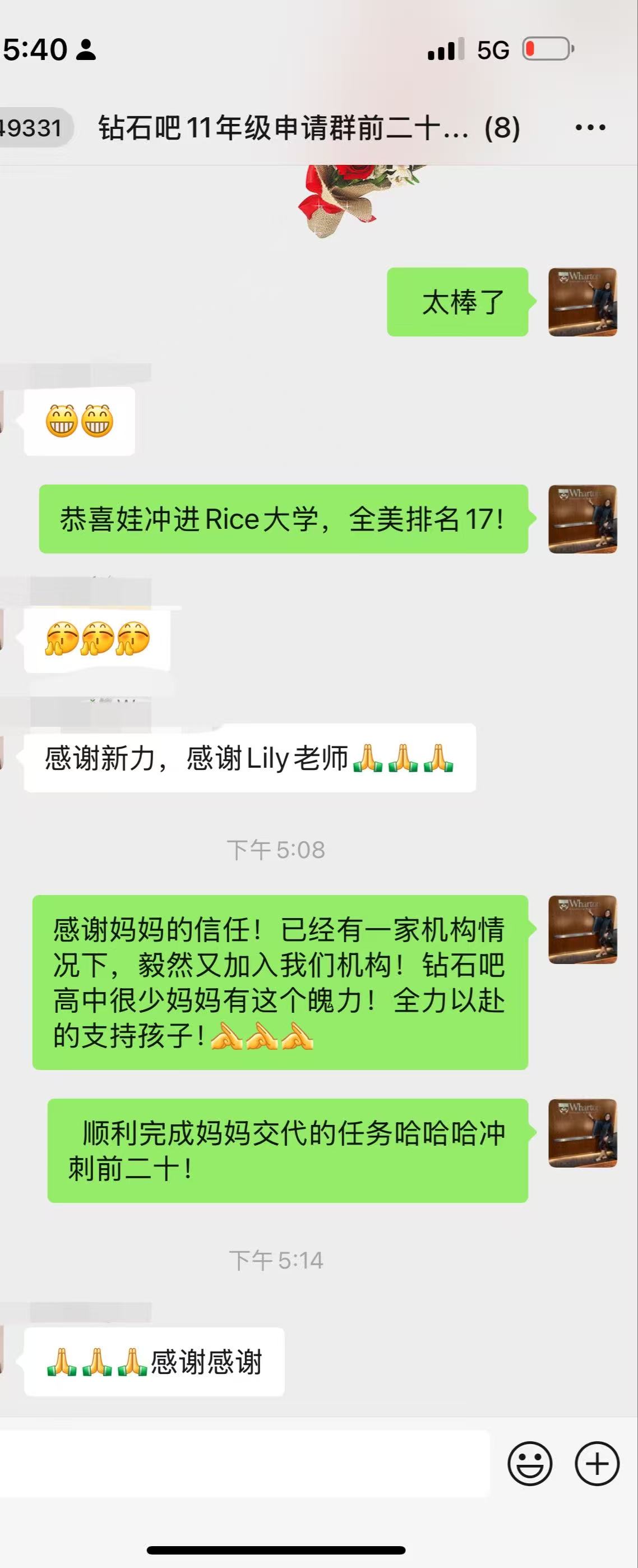This screenshot has width=638, height=1568.
Task: Open avatar next to 感谢妈妈的信任 message
Action: pos(582,929)
